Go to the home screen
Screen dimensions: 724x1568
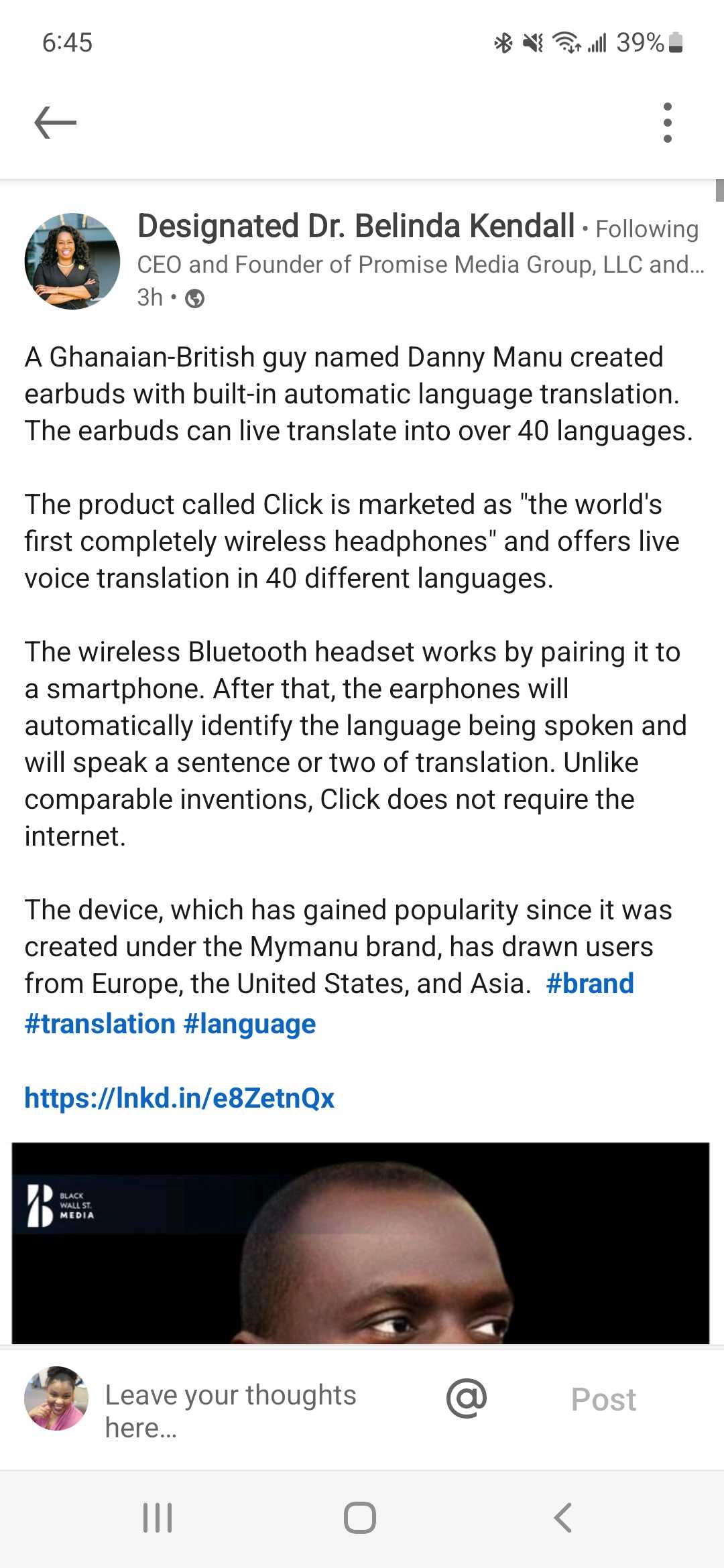pyautogui.click(x=360, y=1518)
